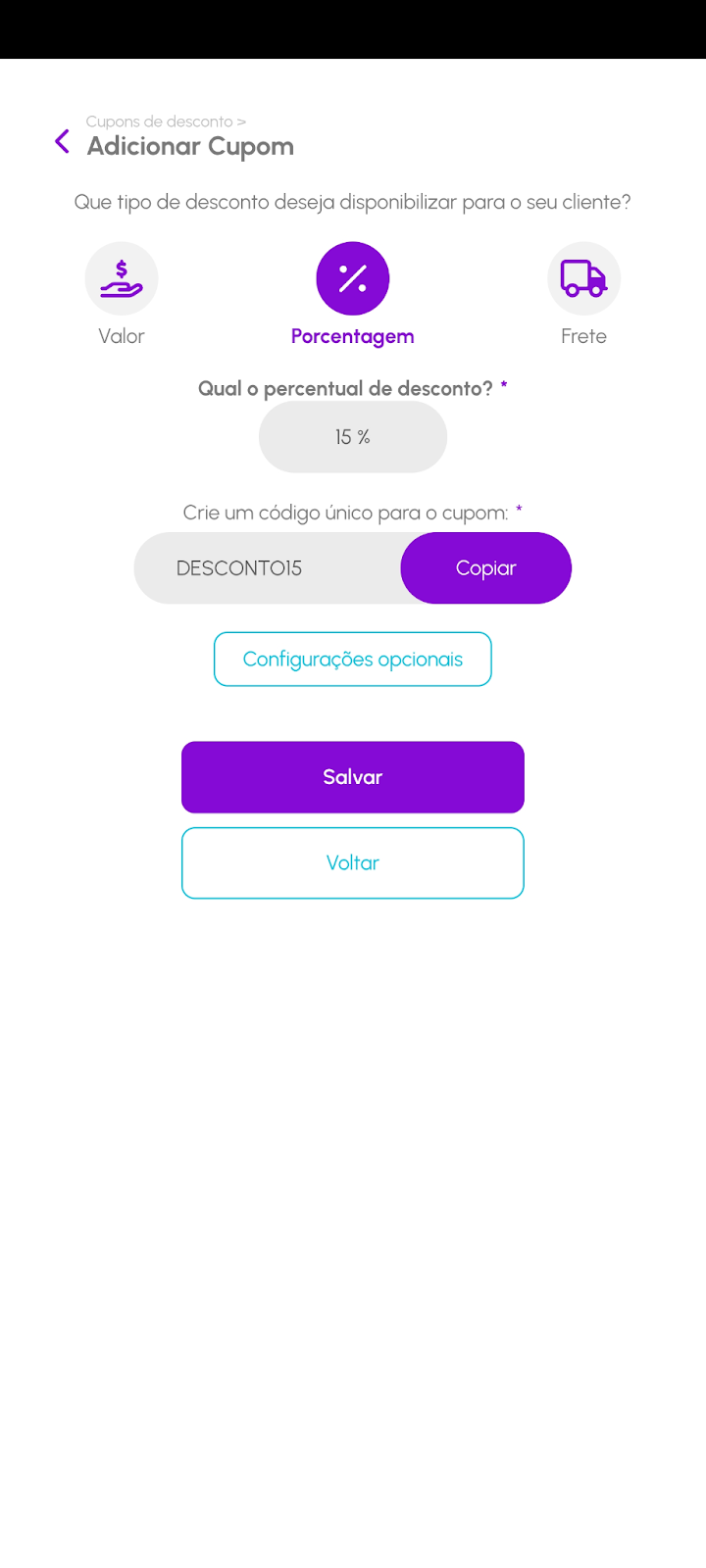The image size is (706, 1568).
Task: Edit the DESCONTO15 coupon code field
Action: click(x=267, y=568)
